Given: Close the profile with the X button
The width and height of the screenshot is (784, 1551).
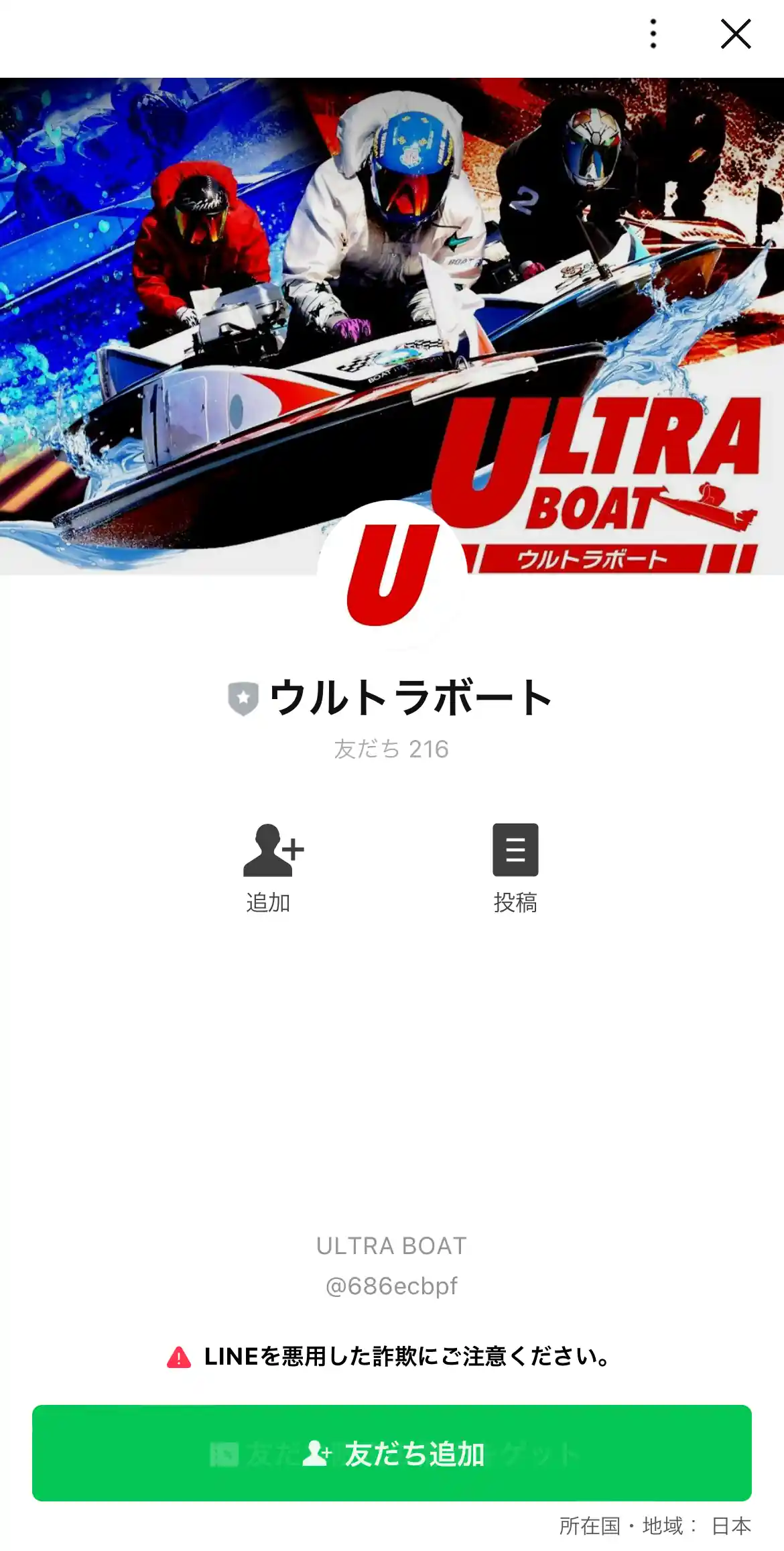Looking at the screenshot, I should (x=735, y=34).
